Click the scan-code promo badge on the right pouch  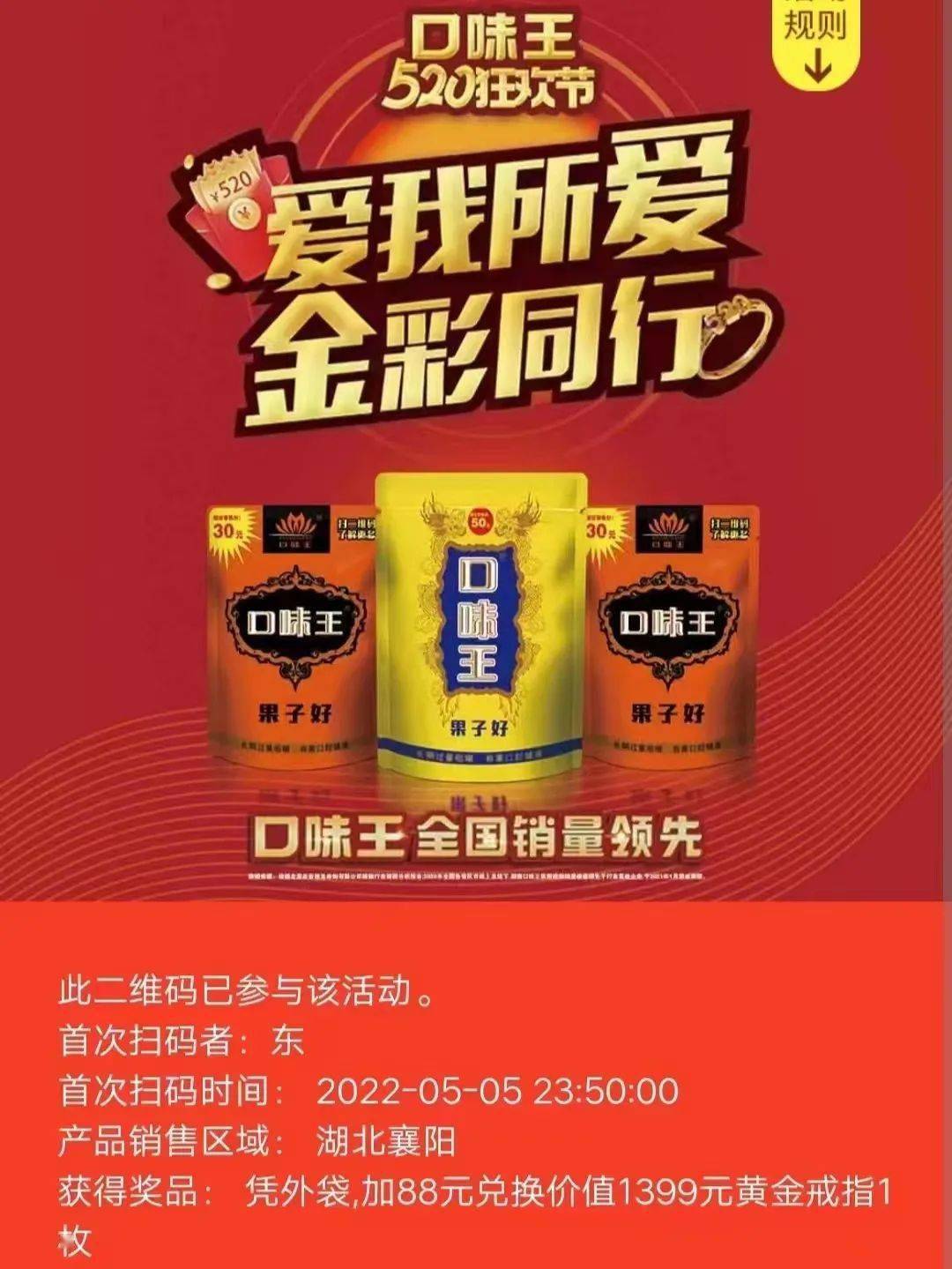[x=729, y=529]
